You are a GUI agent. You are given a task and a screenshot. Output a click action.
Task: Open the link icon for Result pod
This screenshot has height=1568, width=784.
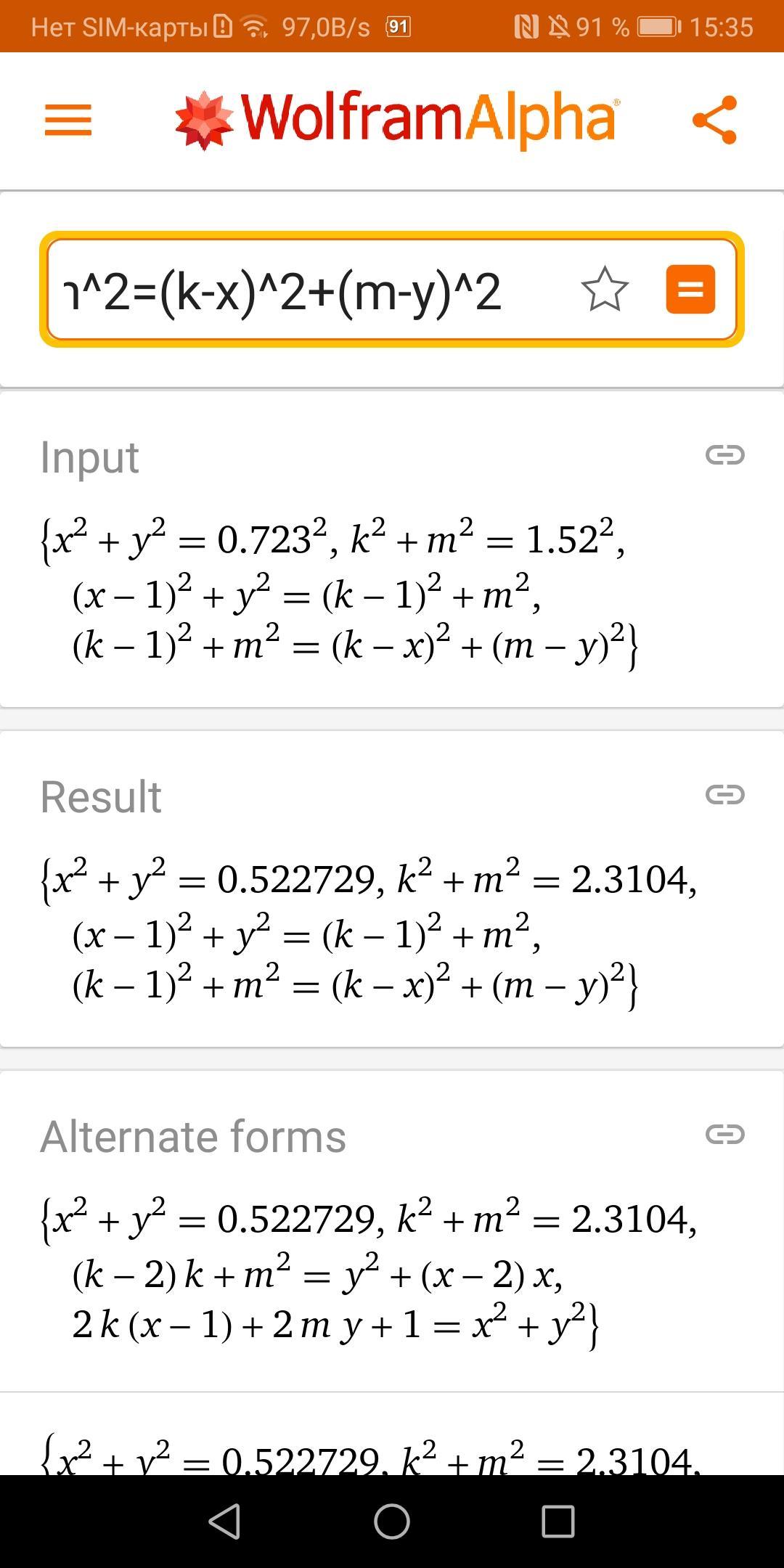[724, 794]
